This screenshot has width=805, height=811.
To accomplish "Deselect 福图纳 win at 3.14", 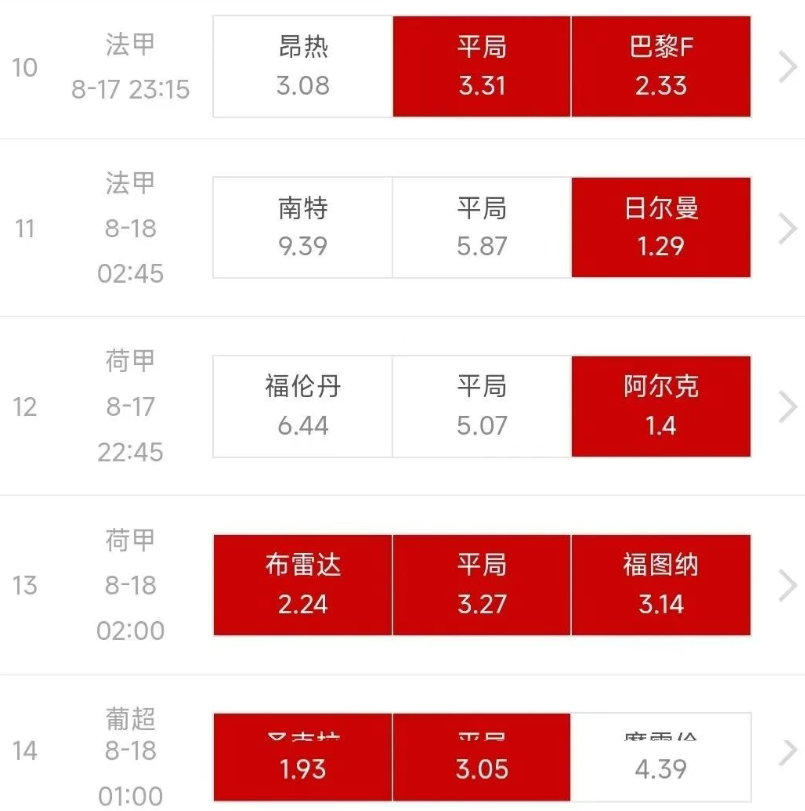I will (661, 585).
